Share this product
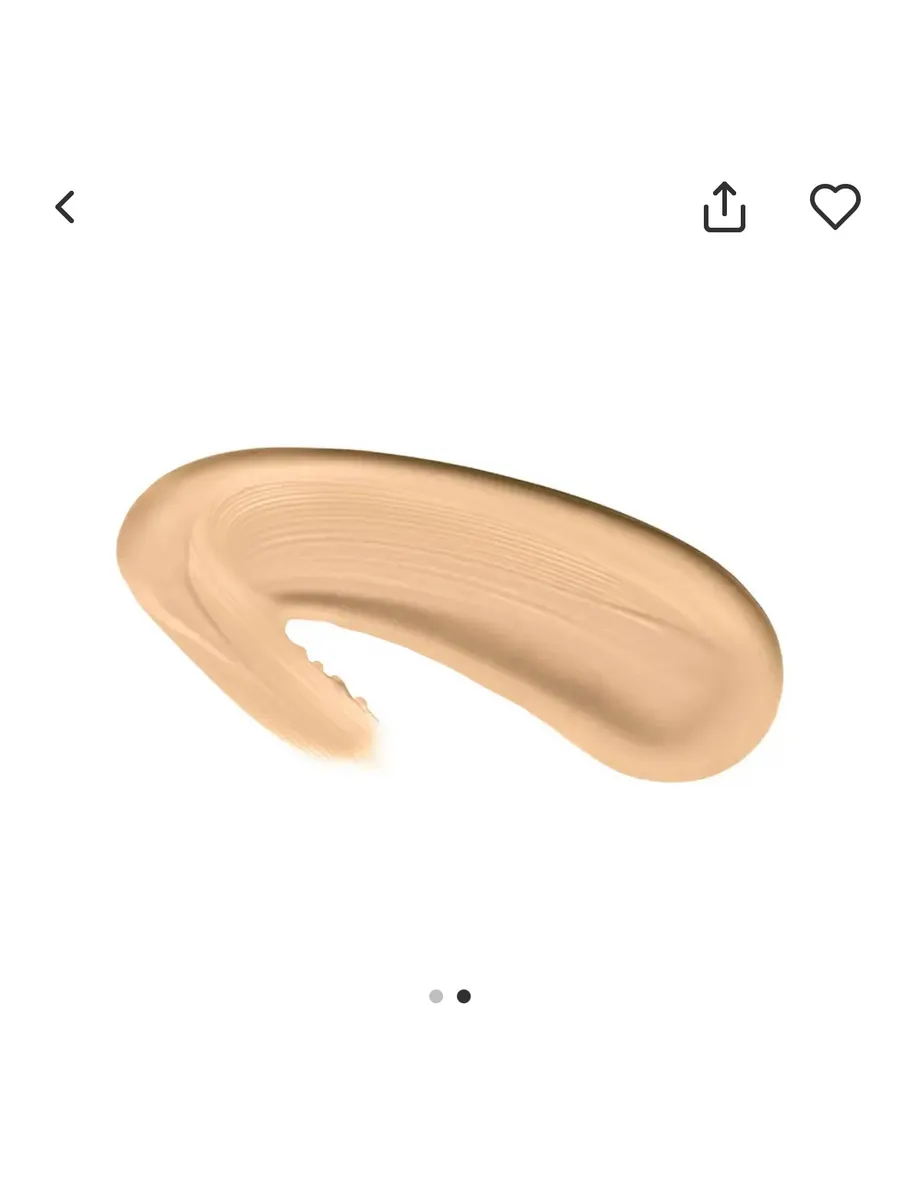The image size is (900, 1200). (724, 207)
